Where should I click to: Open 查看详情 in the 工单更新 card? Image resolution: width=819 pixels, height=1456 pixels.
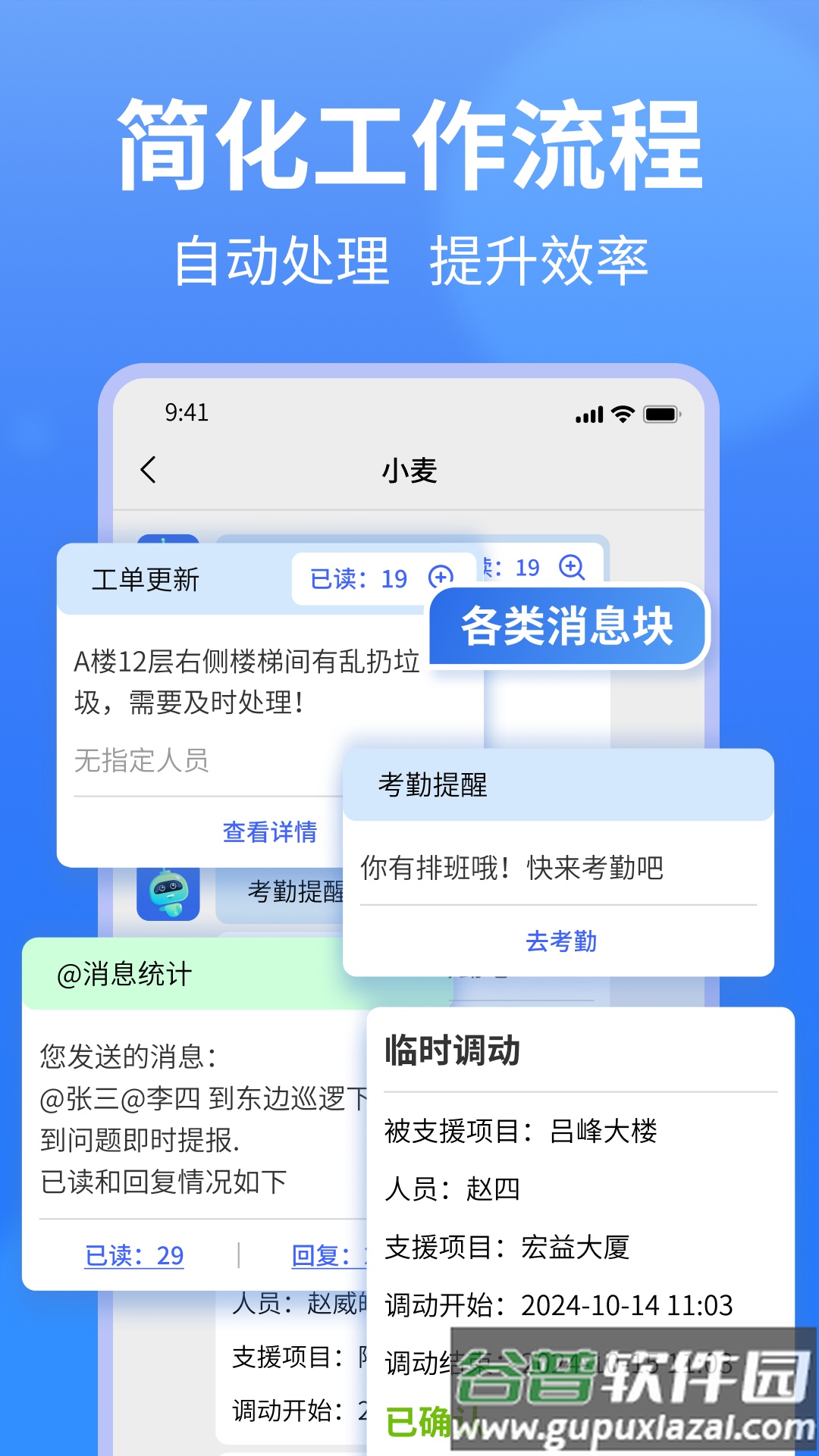click(270, 831)
